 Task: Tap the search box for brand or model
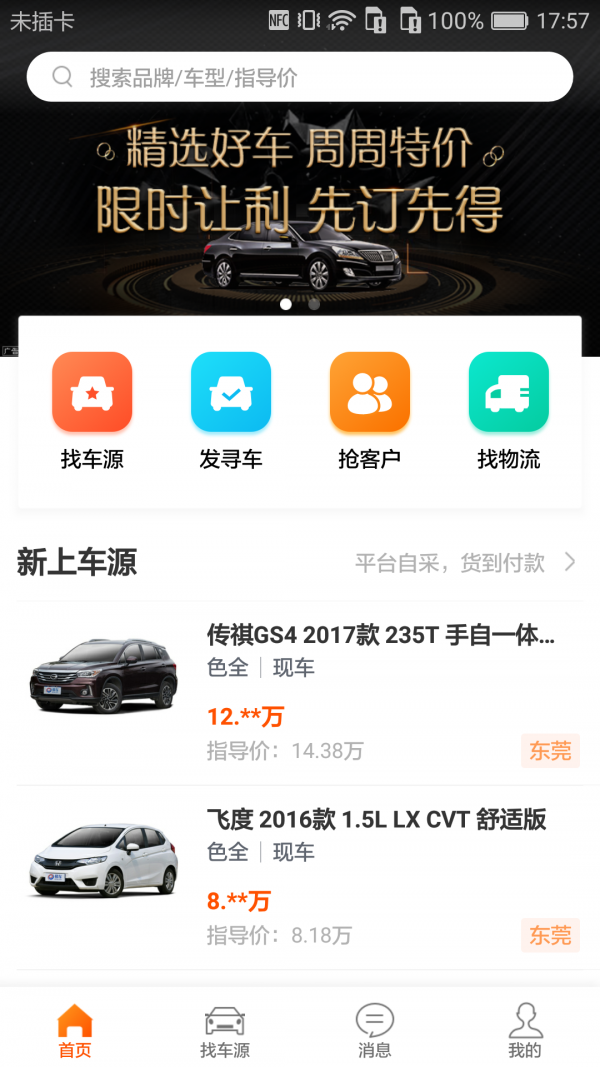300,77
